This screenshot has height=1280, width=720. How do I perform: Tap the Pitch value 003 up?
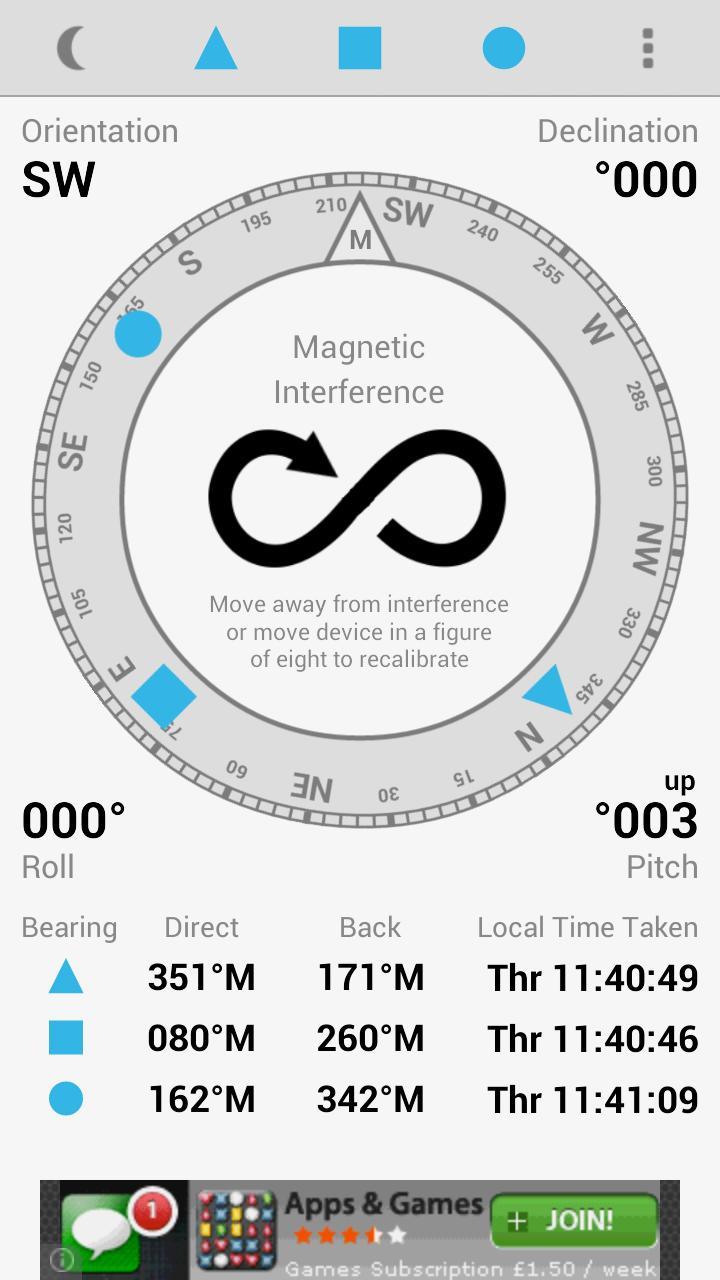tap(647, 820)
